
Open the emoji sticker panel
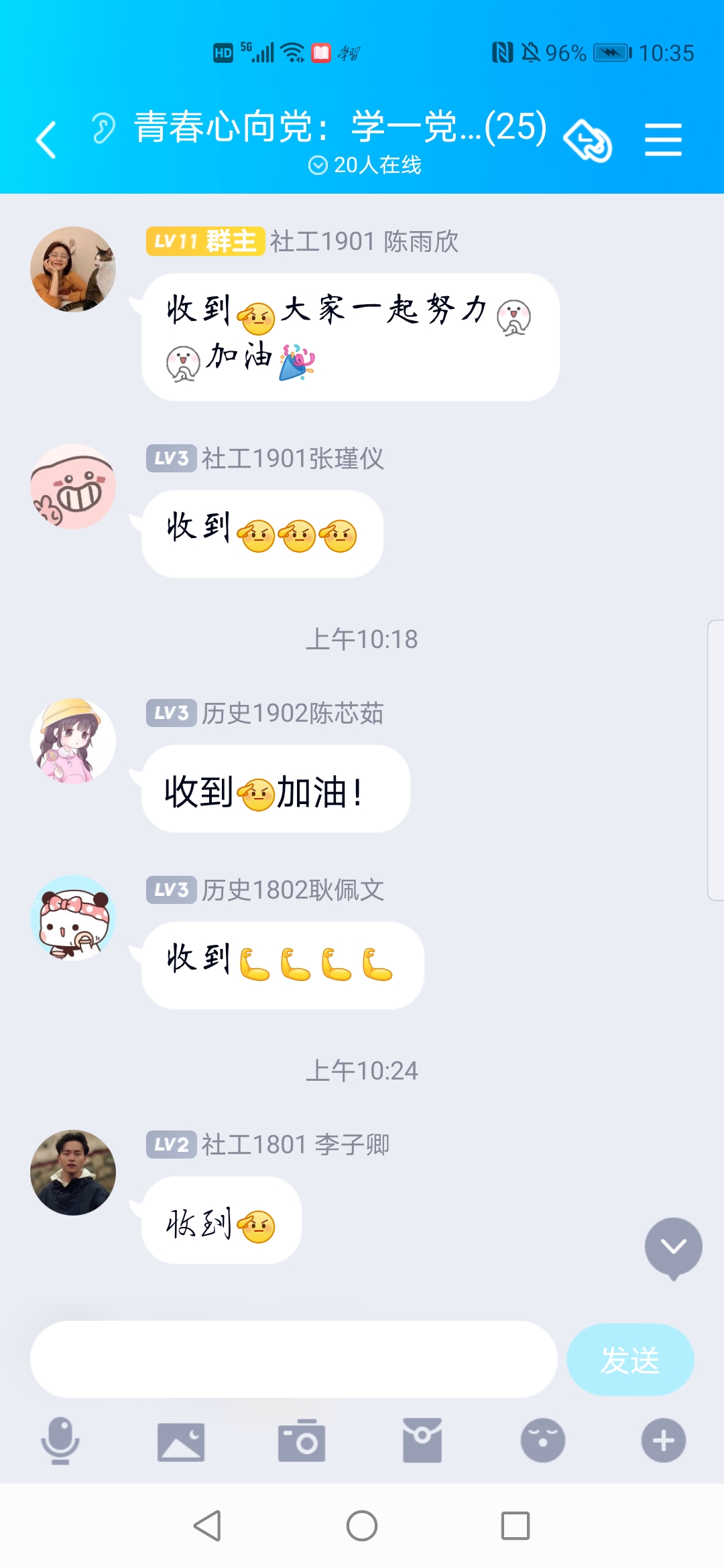(543, 1441)
